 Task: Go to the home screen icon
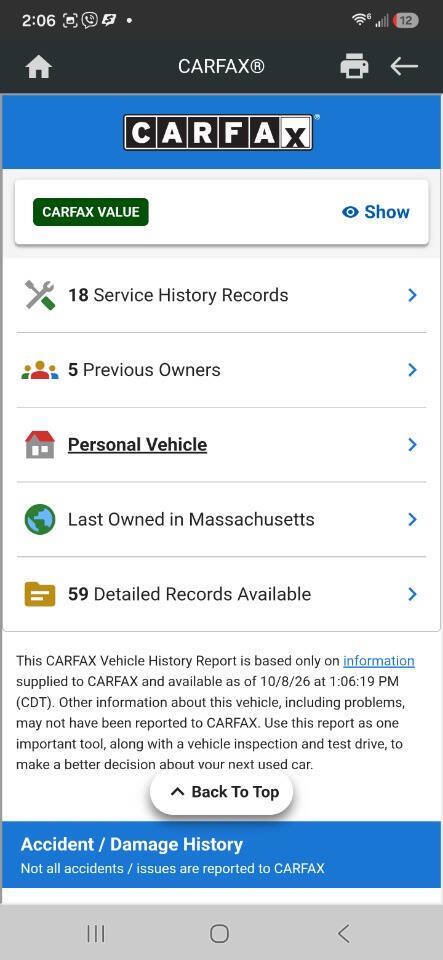coord(39,66)
